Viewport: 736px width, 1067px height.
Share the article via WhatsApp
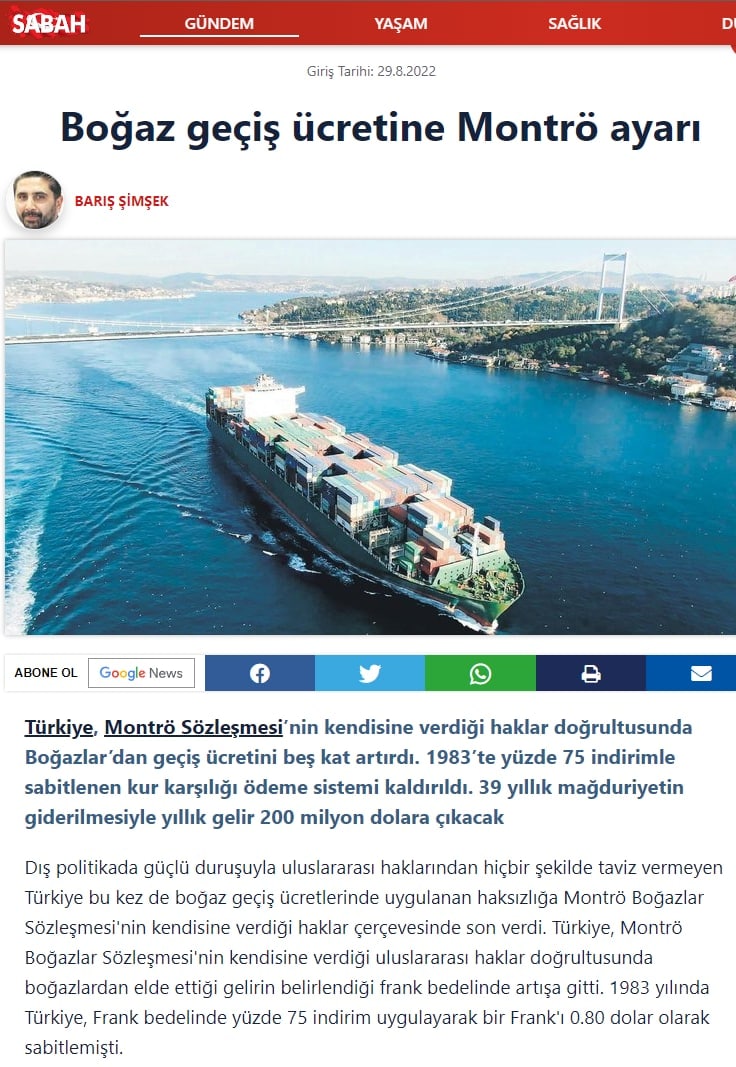point(480,673)
